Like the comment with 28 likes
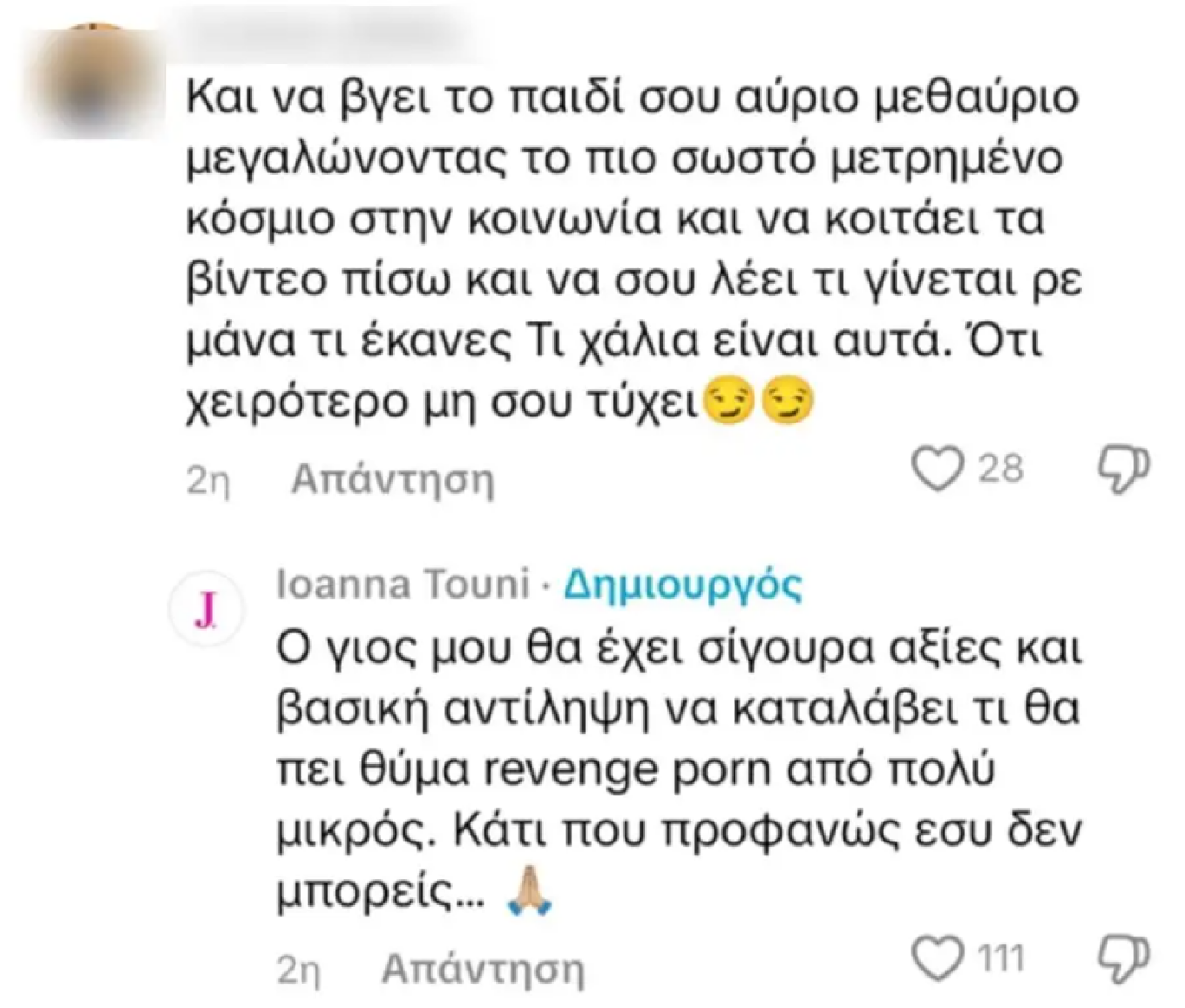This screenshot has width=1185, height=1008. click(x=937, y=470)
